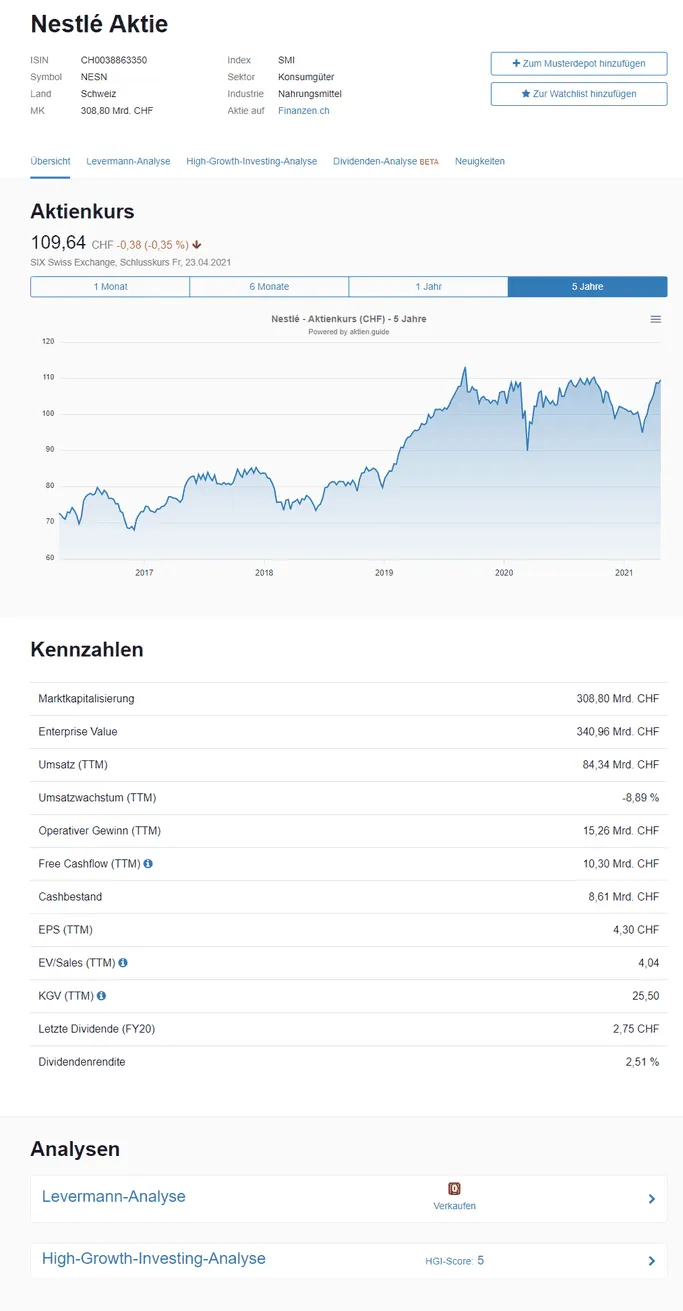This screenshot has width=683, height=1311.
Task: Add the stock to the Watchlist
Action: click(x=578, y=94)
